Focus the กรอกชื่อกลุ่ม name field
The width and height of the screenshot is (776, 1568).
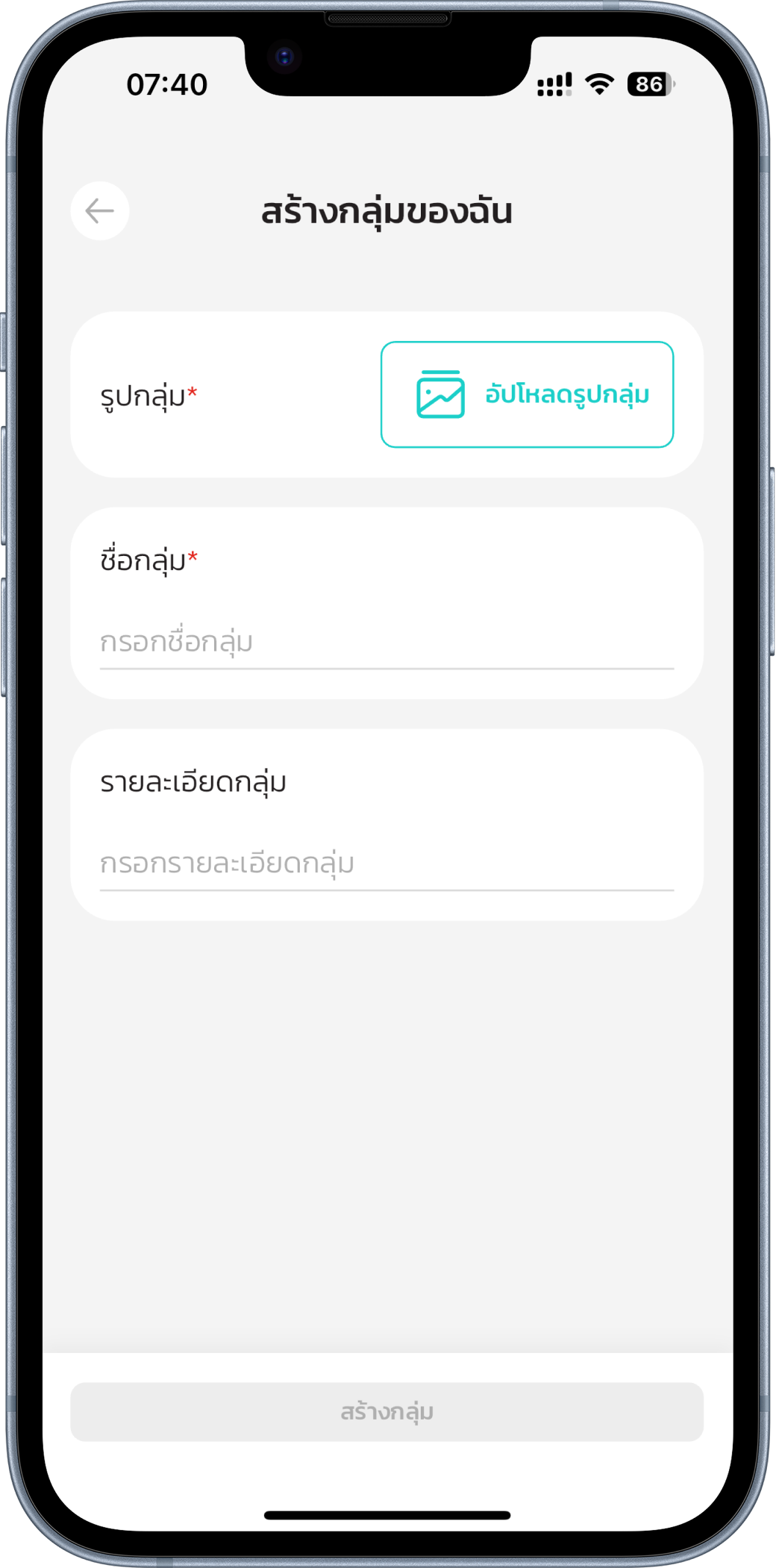coord(387,642)
